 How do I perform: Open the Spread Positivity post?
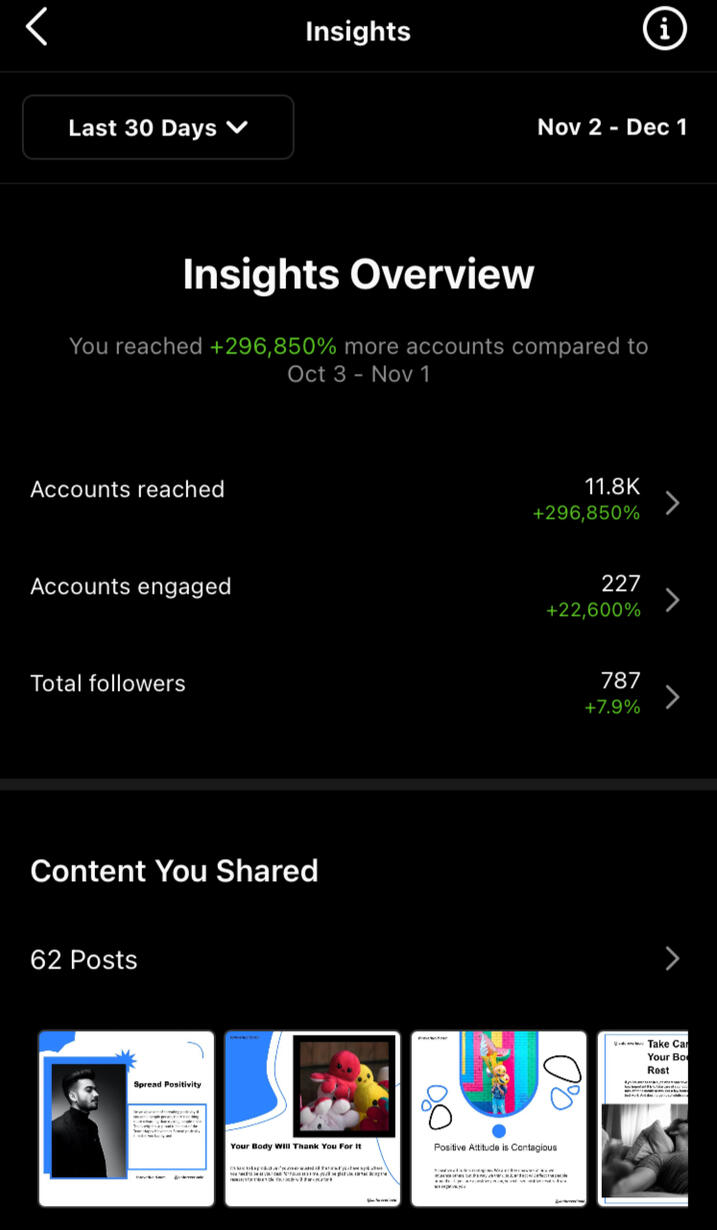(x=127, y=1118)
